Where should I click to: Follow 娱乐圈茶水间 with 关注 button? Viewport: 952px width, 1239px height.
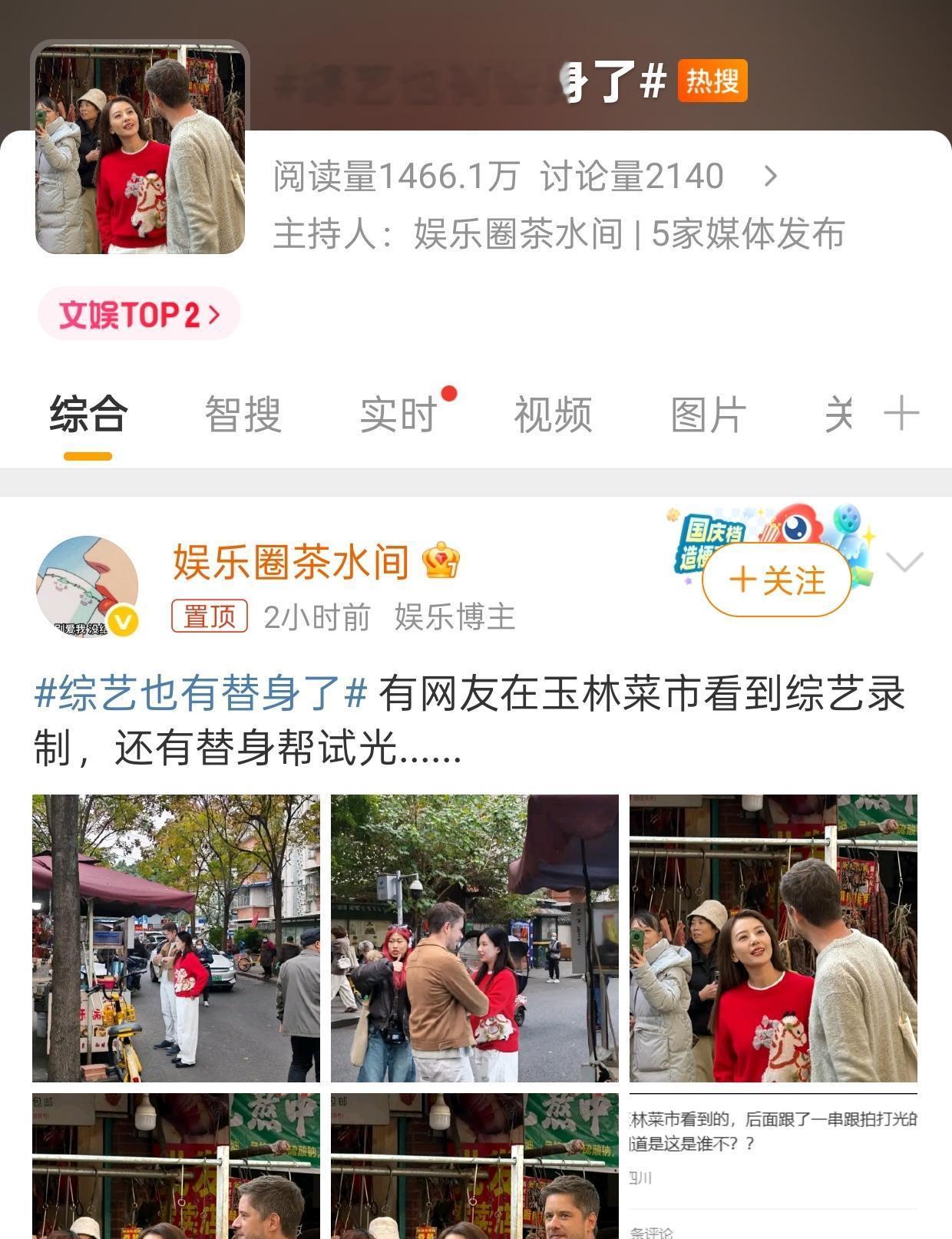pyautogui.click(x=776, y=580)
